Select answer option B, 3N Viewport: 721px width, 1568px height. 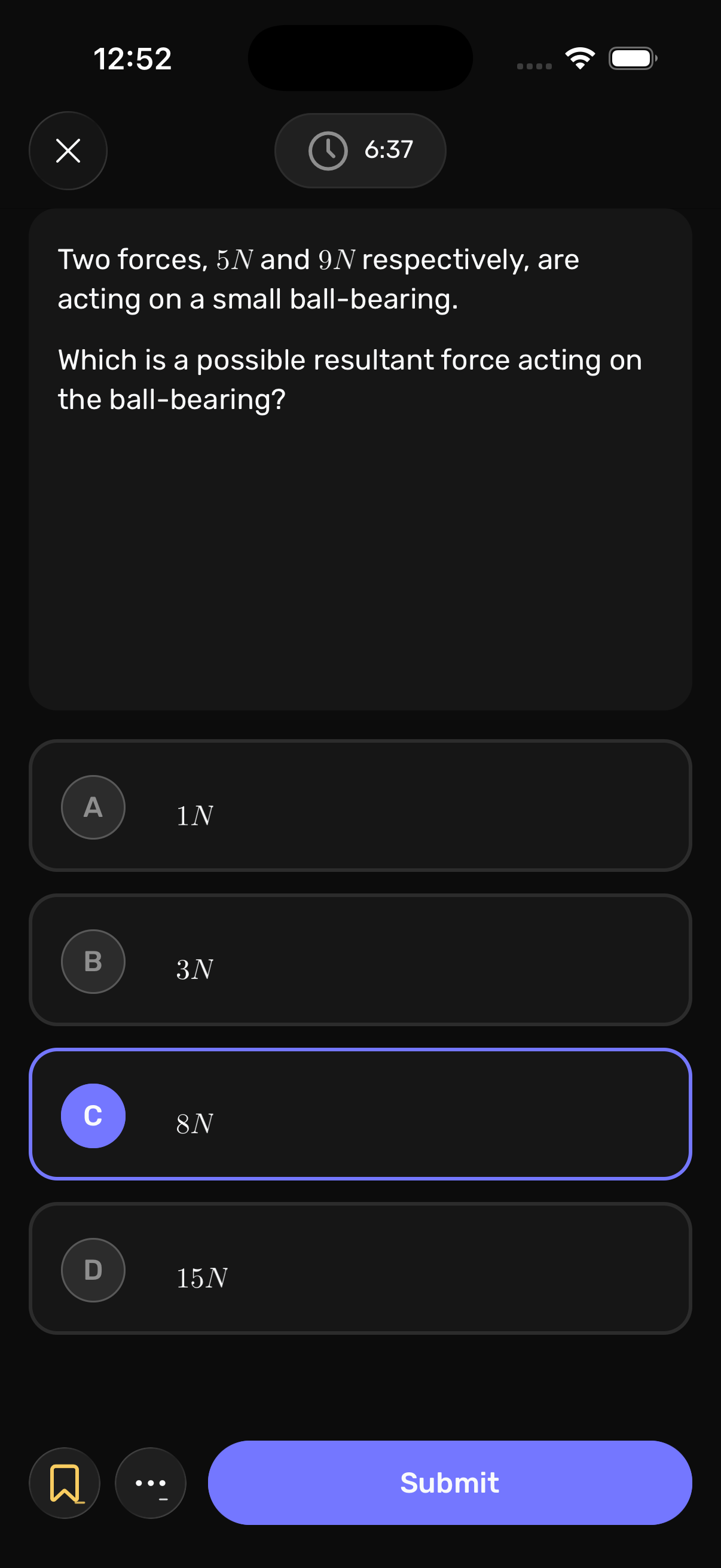coord(361,960)
